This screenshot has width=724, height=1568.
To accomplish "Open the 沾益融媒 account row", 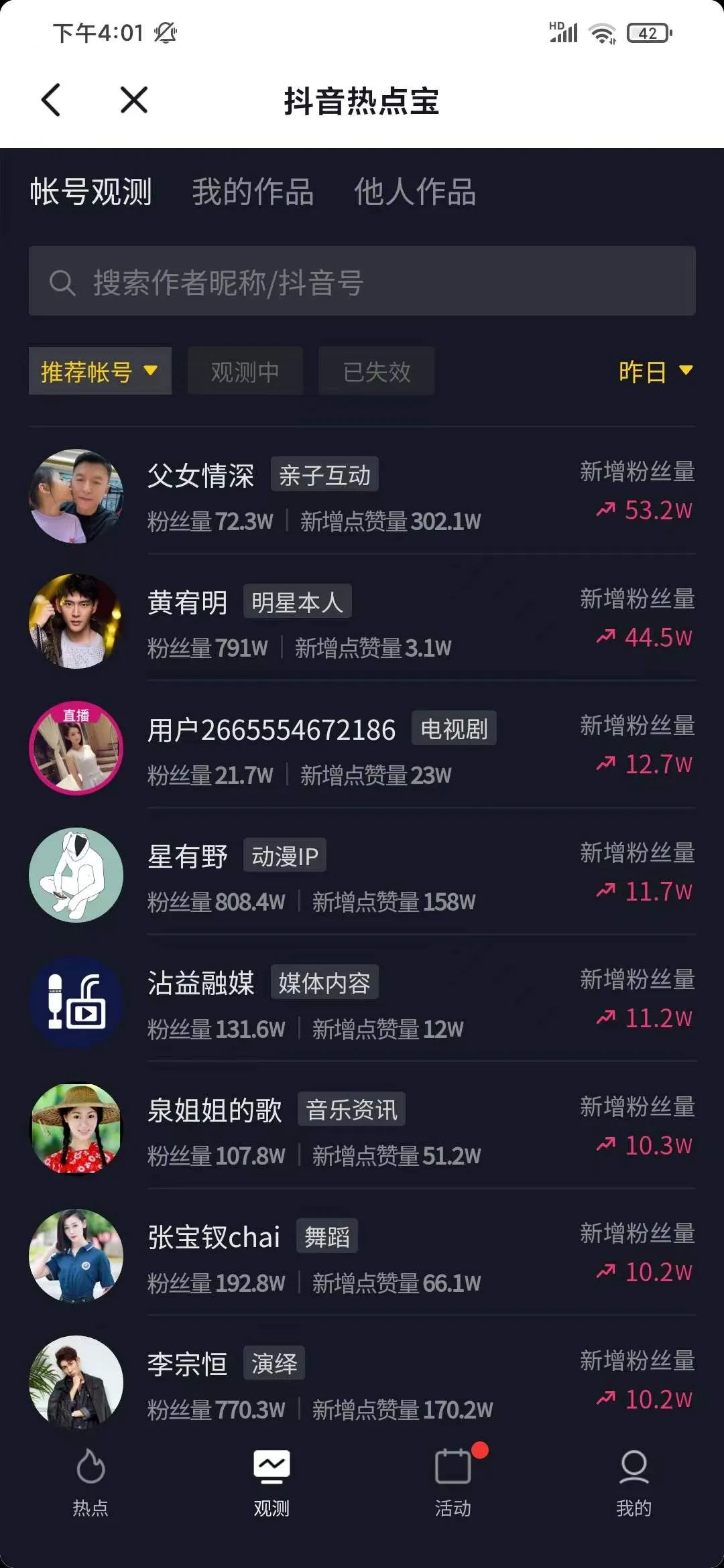I will [x=362, y=1004].
